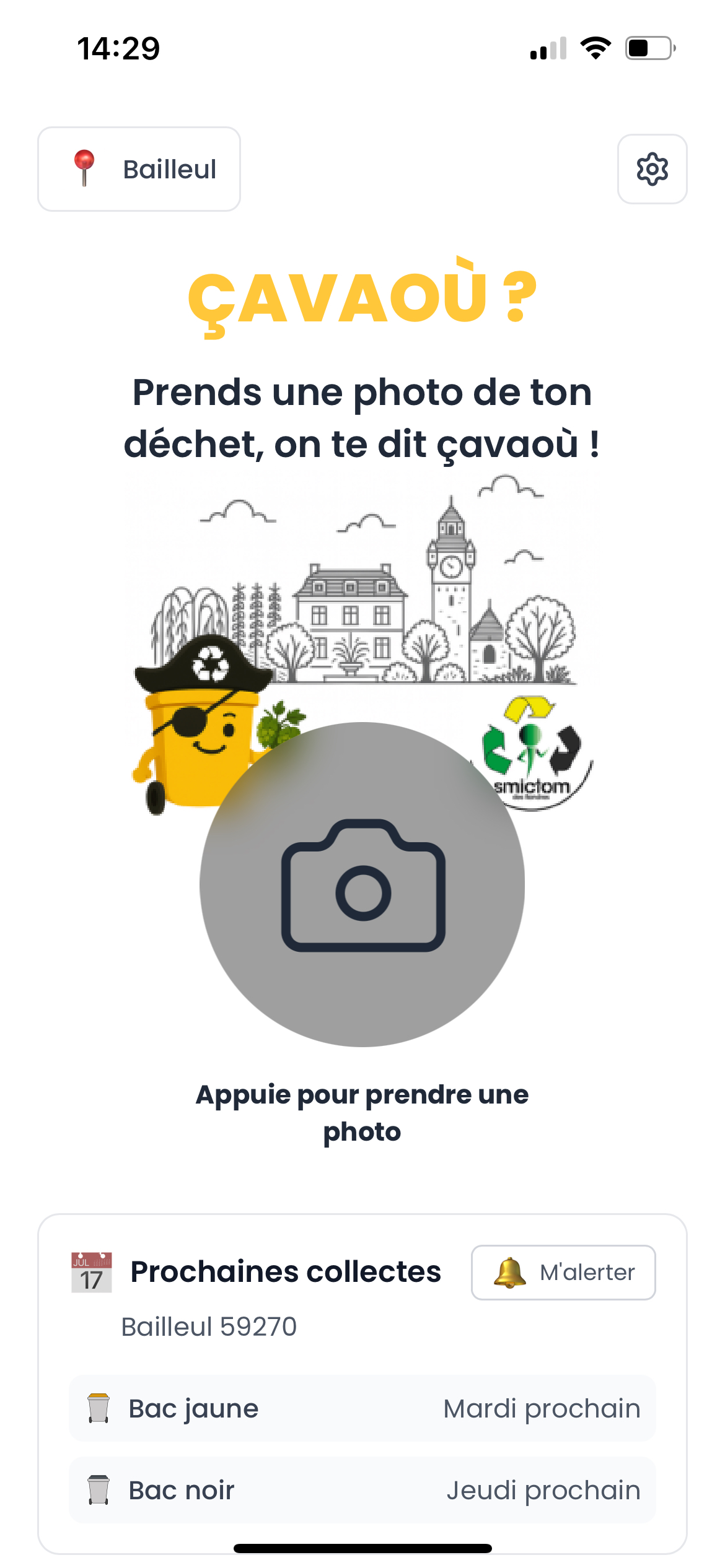The image size is (725, 1568).
Task: Tap Appuie pour prendre une photo text
Action: coord(362,1112)
